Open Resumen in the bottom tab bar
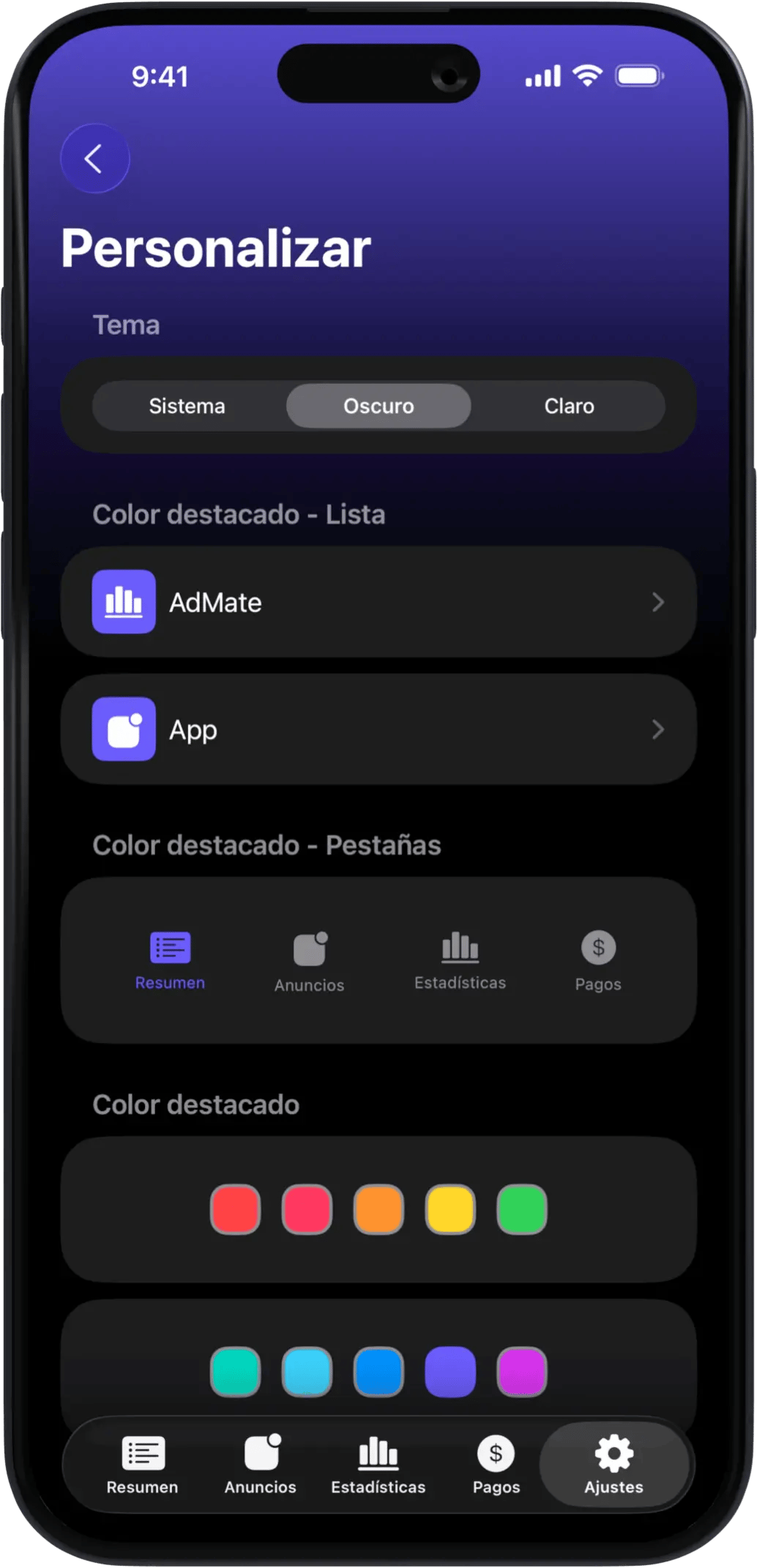The height and width of the screenshot is (1568, 757). pyautogui.click(x=143, y=1464)
